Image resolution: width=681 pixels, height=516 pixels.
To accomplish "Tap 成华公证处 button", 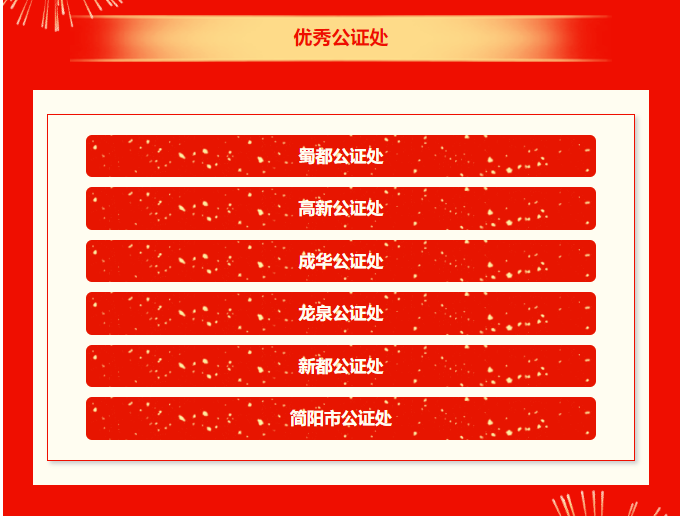I will pyautogui.click(x=341, y=261).
